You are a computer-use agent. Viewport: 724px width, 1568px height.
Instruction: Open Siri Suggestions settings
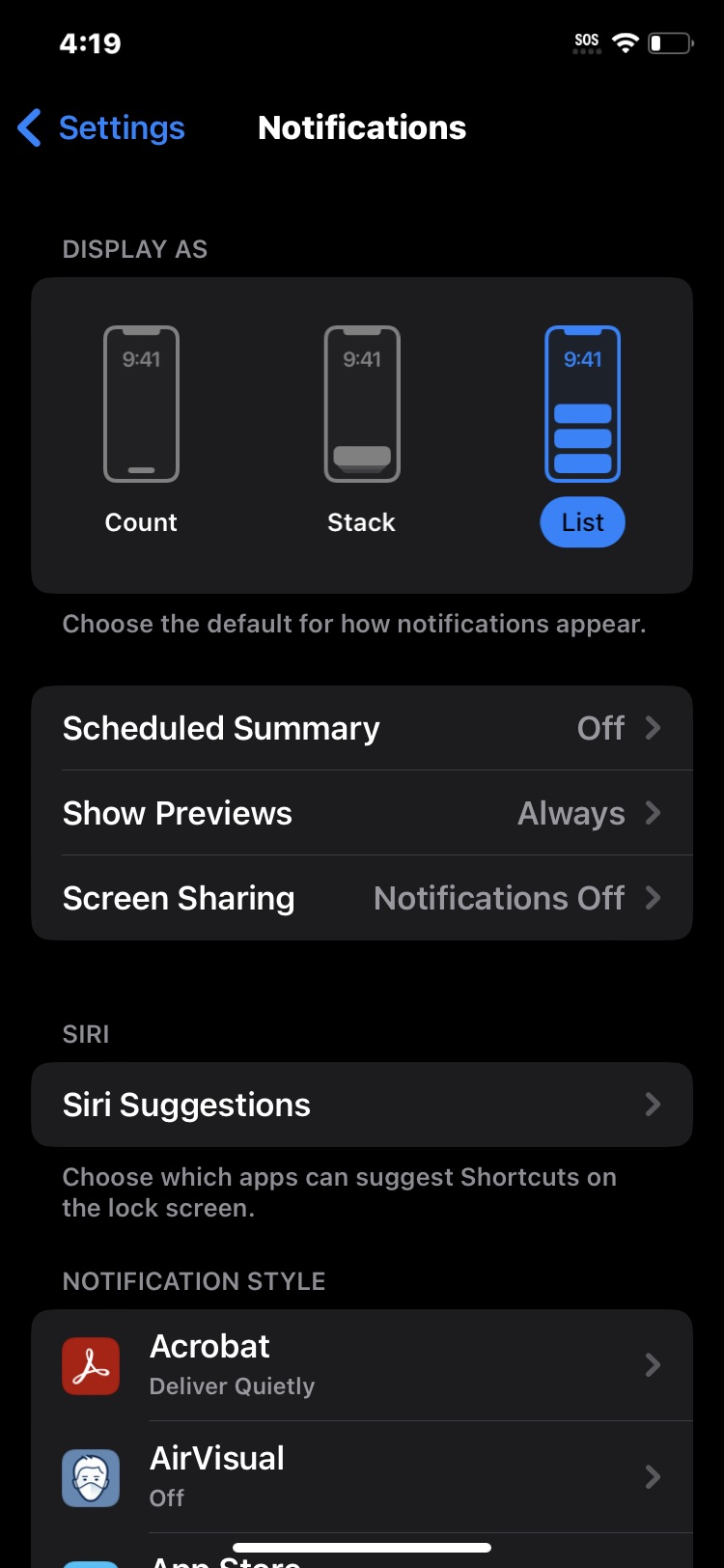tap(362, 1105)
